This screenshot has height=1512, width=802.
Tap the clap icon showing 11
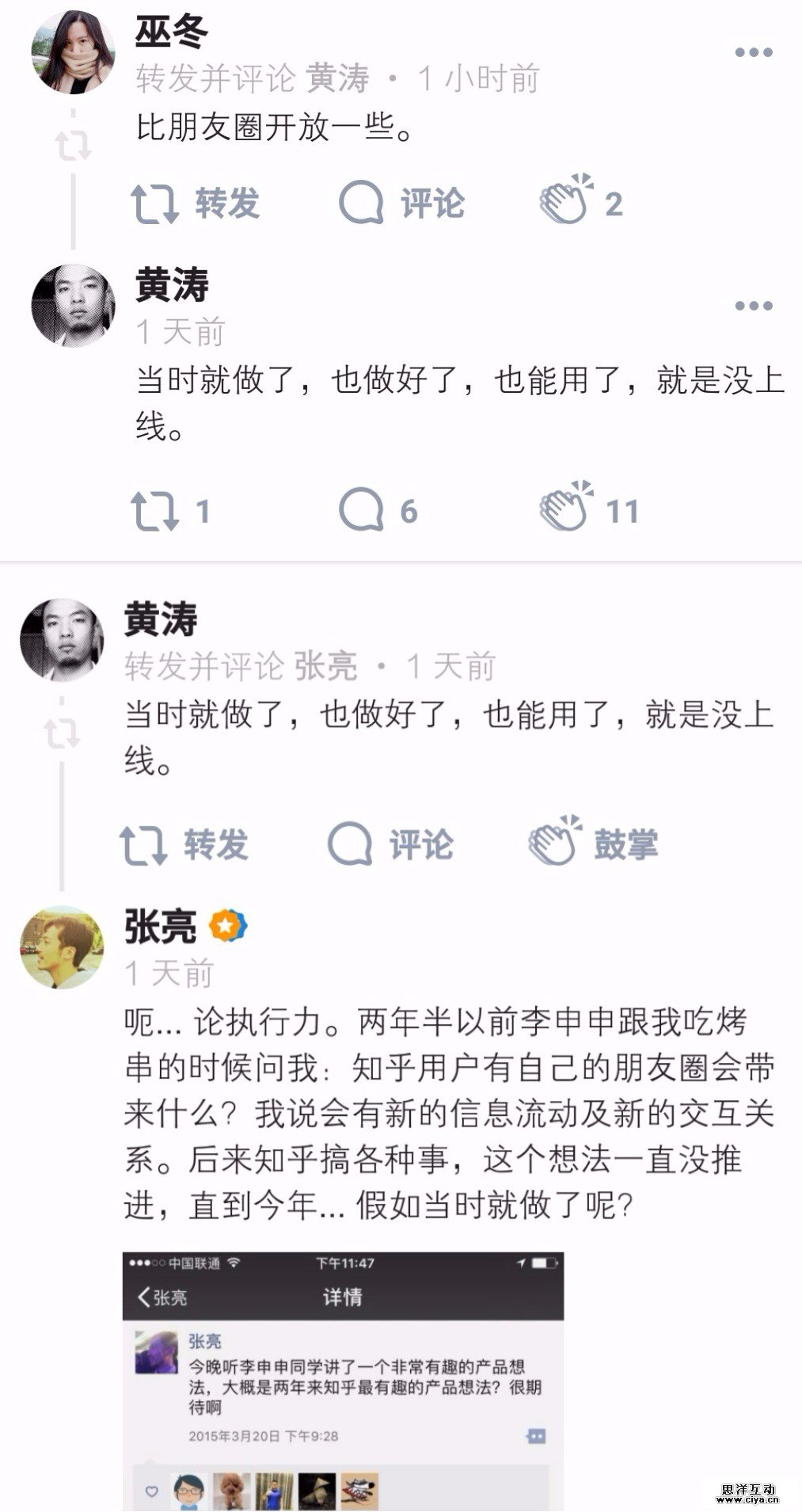coord(589,509)
